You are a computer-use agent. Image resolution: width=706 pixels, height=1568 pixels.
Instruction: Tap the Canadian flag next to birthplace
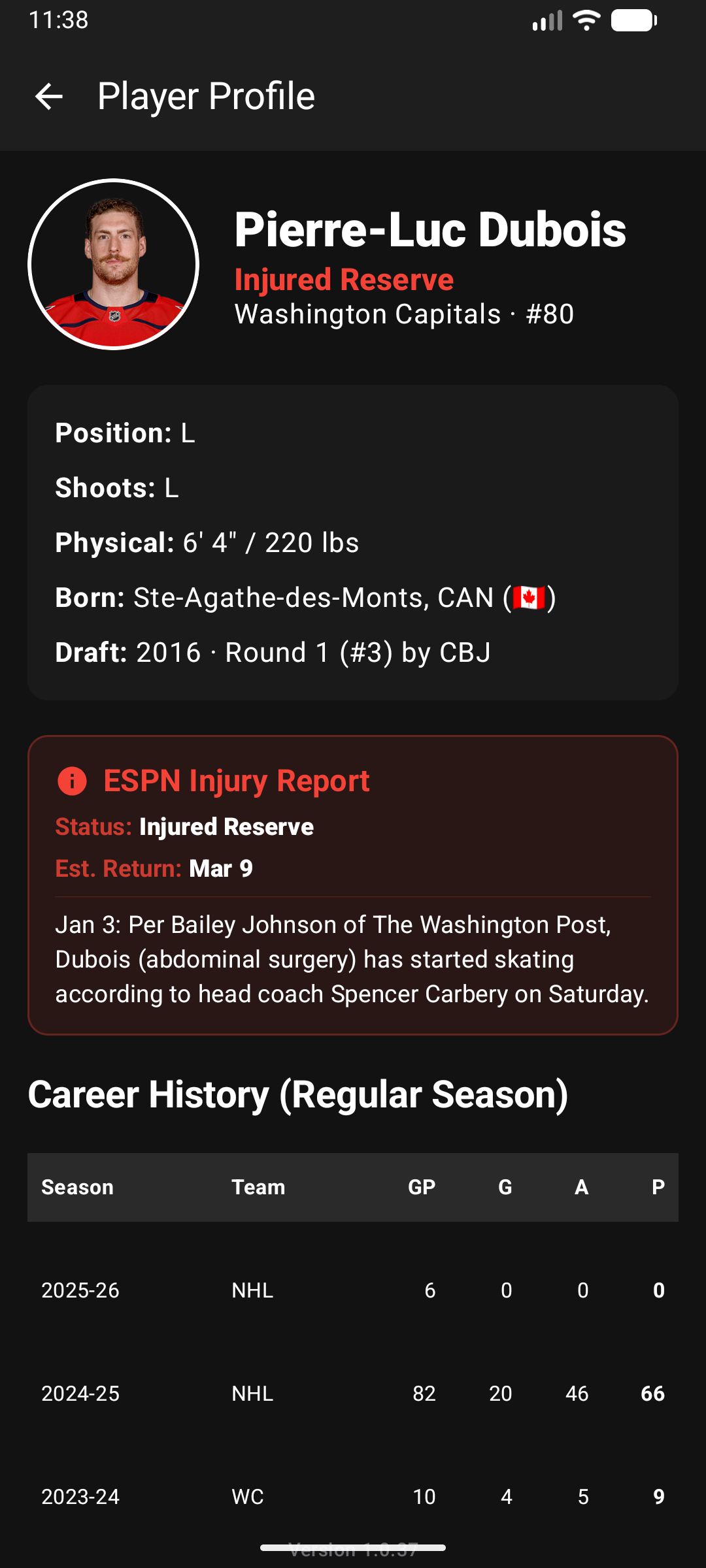(529, 598)
